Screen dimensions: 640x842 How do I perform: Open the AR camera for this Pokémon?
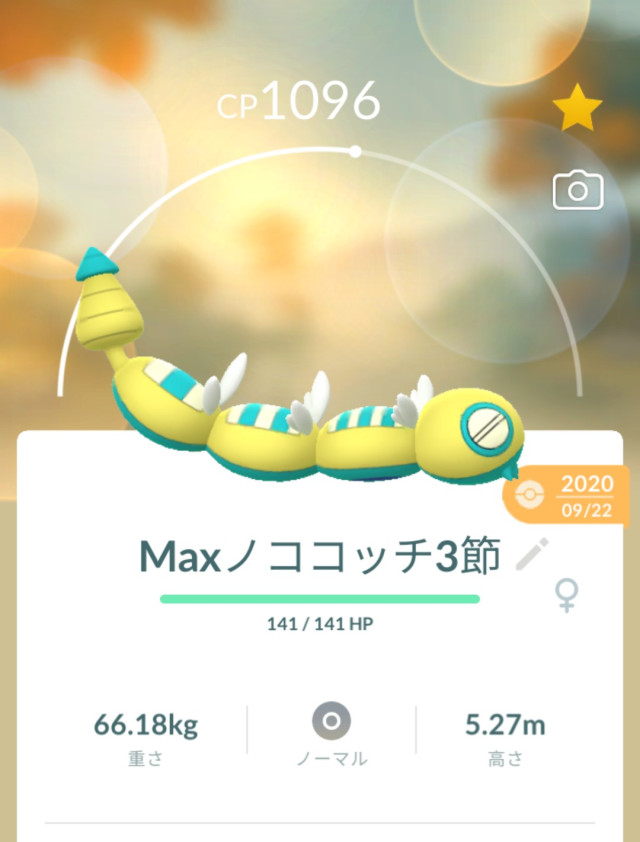578,190
